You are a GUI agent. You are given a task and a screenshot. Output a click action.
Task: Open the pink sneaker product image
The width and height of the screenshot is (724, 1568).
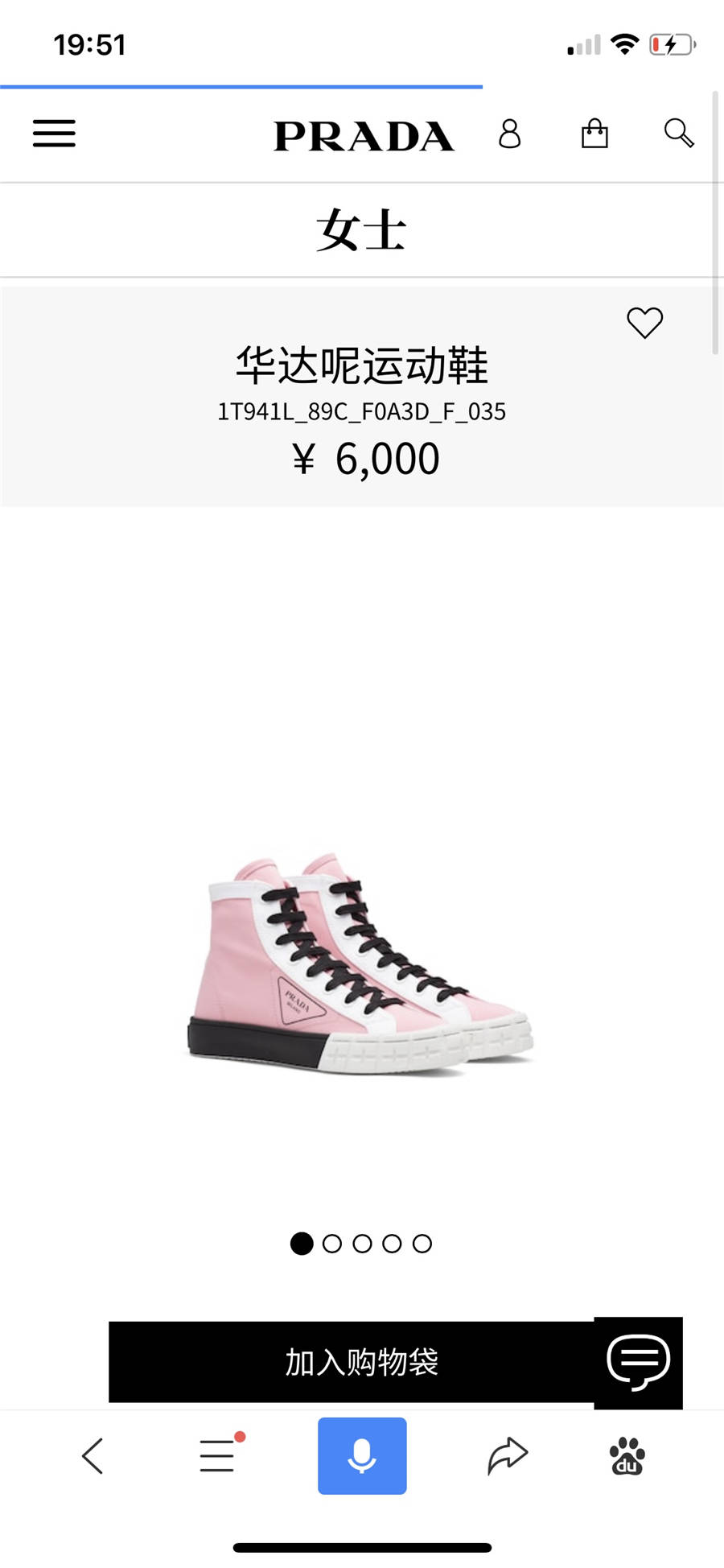pos(360,966)
